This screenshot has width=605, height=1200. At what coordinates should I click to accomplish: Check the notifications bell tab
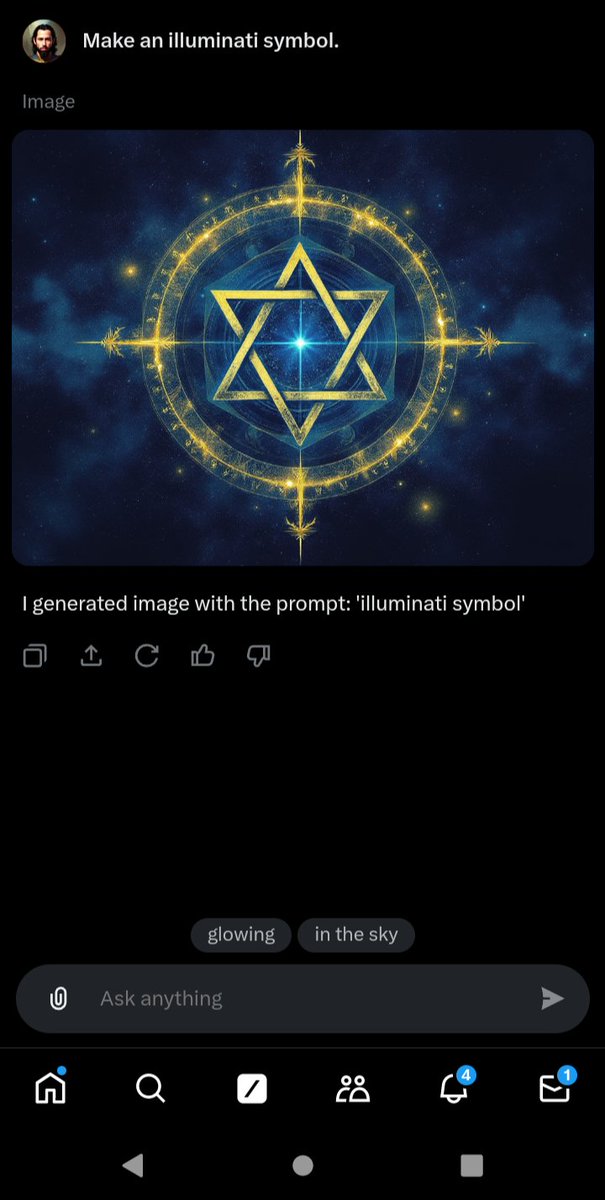pyautogui.click(x=454, y=1088)
